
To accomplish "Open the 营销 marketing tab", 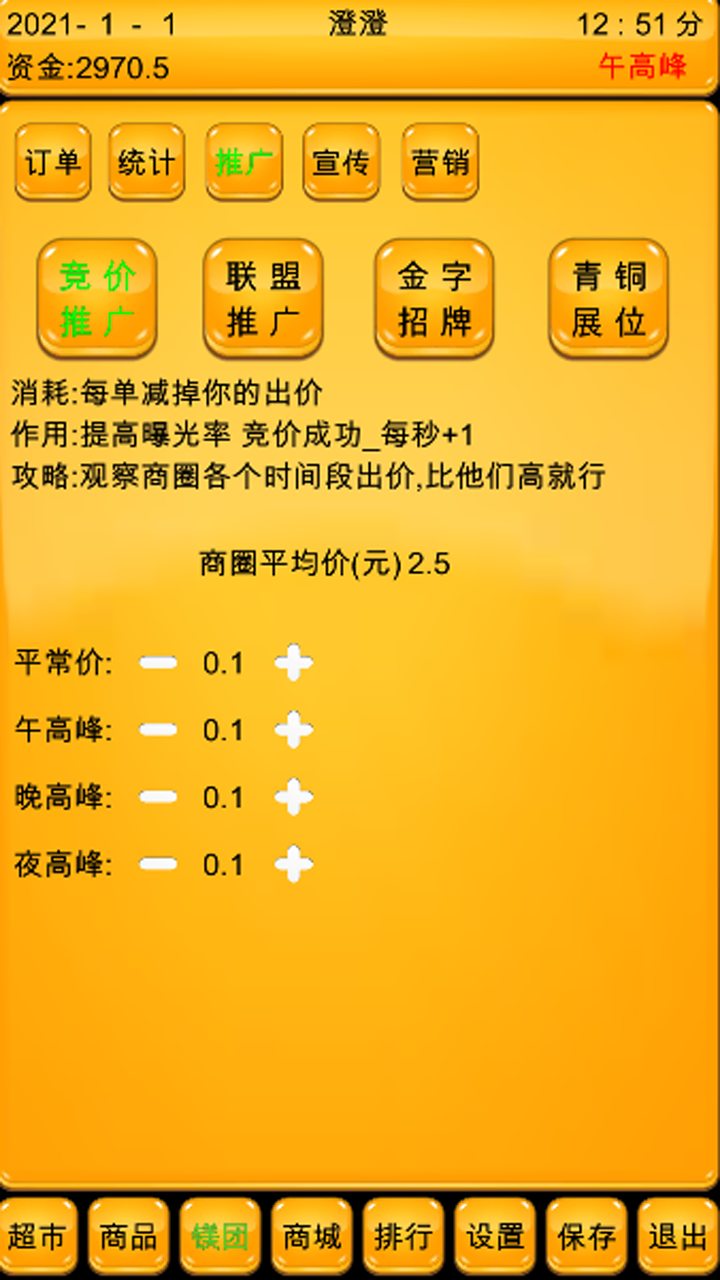I will pos(439,163).
